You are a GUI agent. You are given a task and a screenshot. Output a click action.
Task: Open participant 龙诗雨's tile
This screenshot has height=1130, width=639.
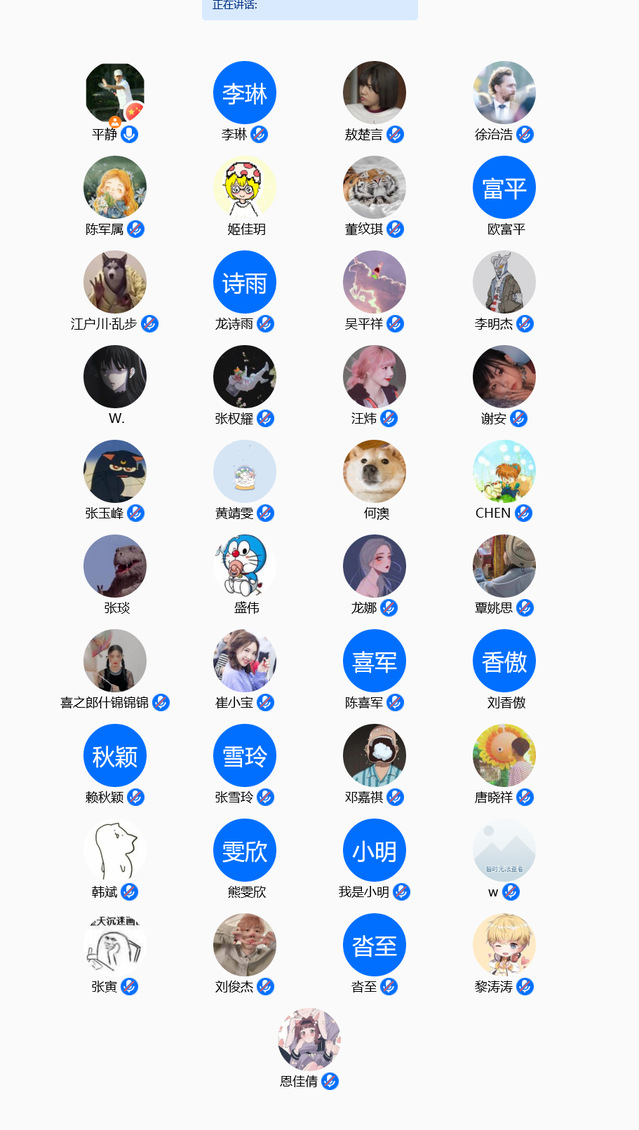245,282
